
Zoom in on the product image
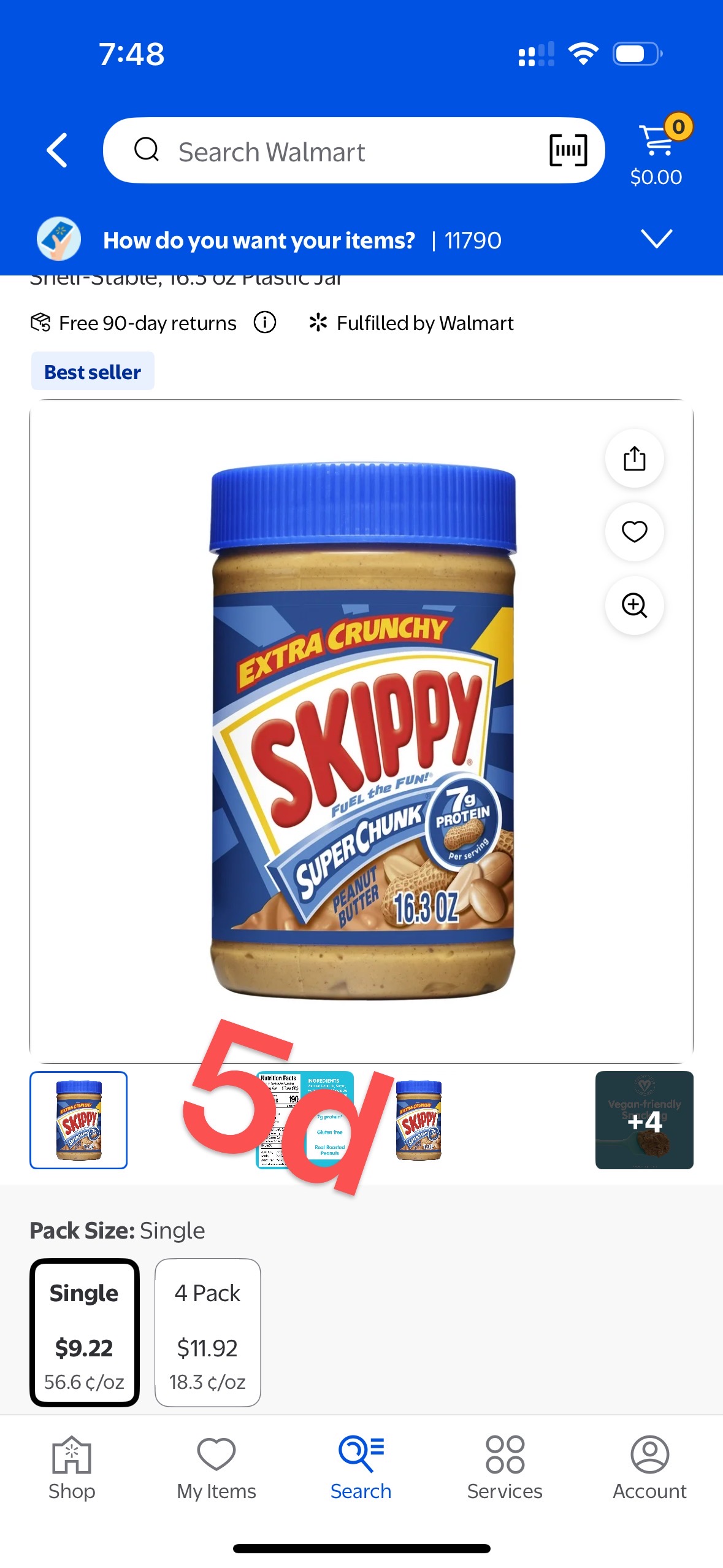(x=634, y=605)
